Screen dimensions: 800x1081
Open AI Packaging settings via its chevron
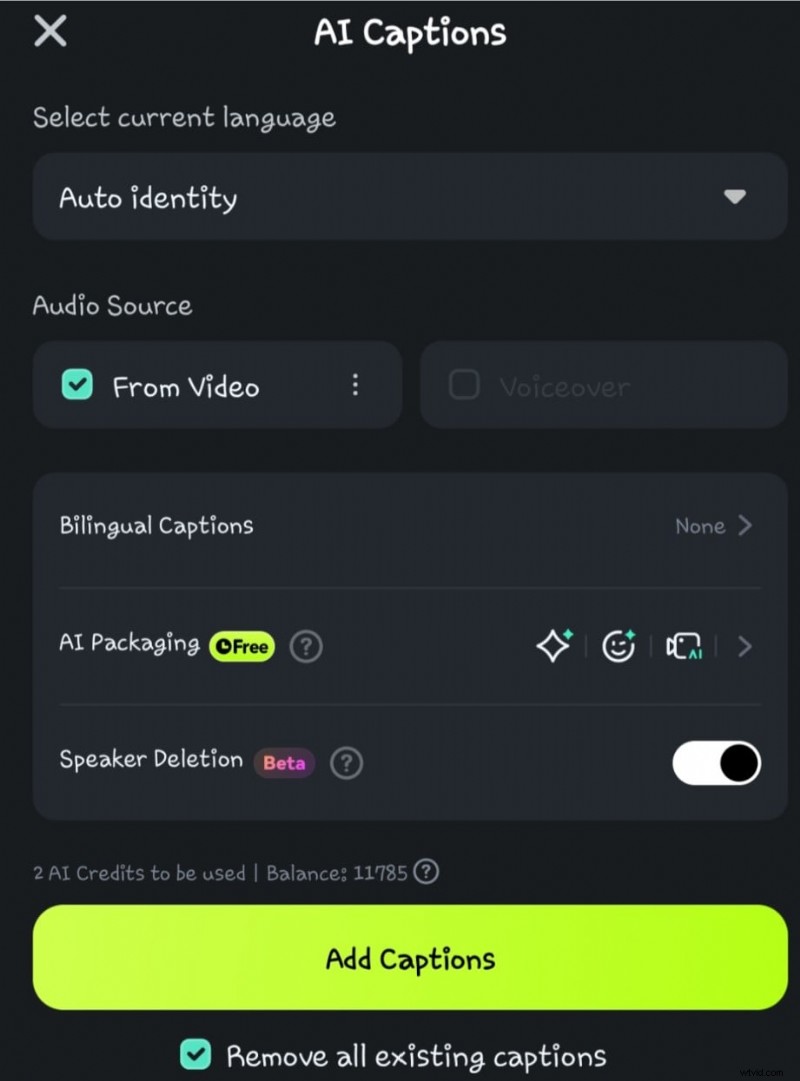click(743, 647)
